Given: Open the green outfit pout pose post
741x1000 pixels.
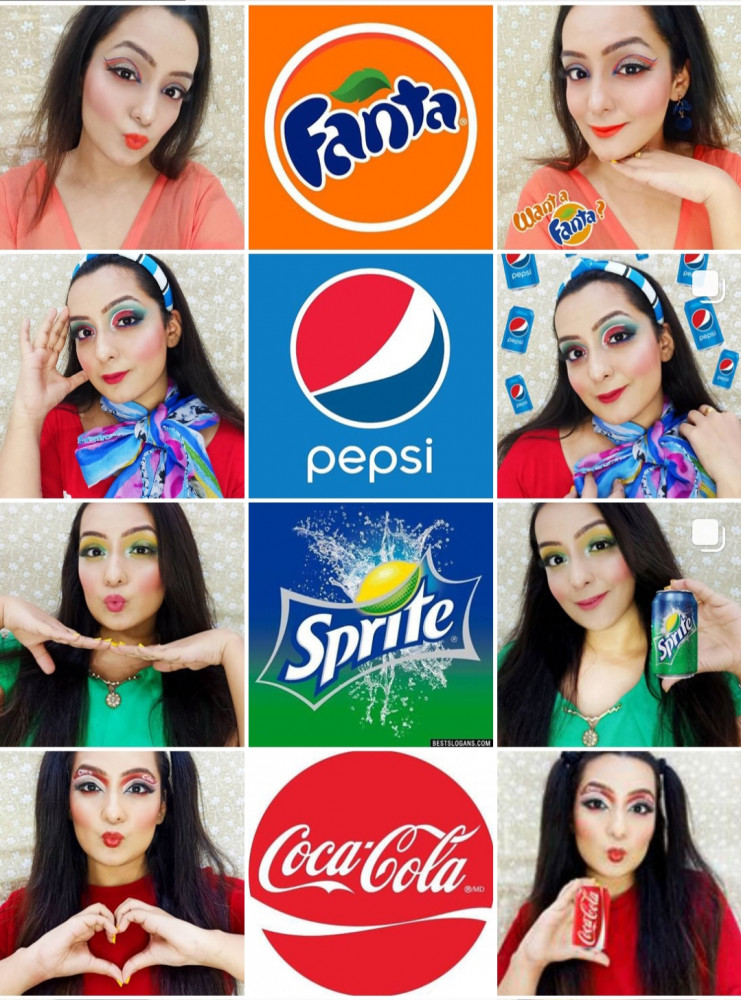Looking at the screenshot, I should click(x=121, y=624).
